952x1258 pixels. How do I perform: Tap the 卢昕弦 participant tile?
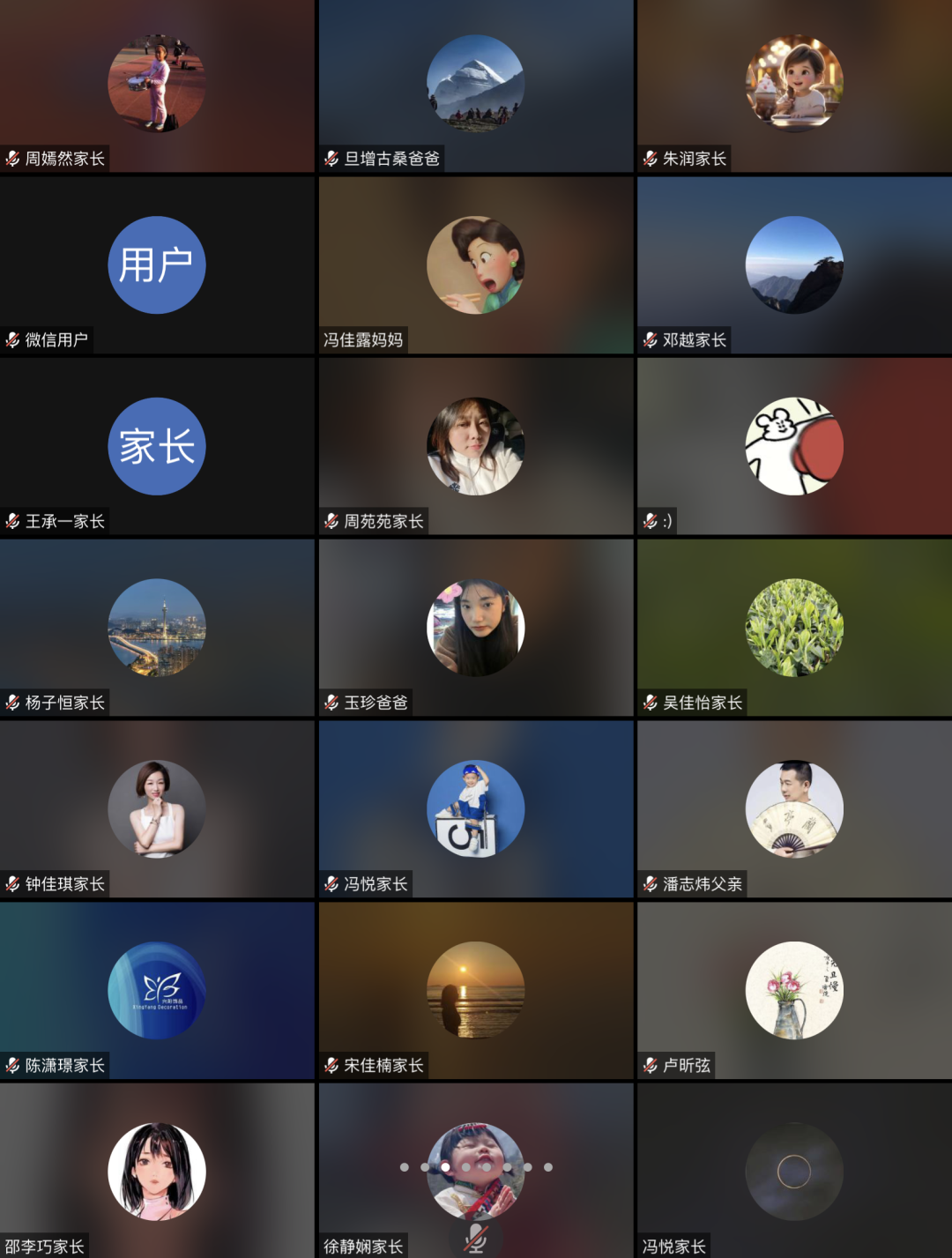pos(794,990)
